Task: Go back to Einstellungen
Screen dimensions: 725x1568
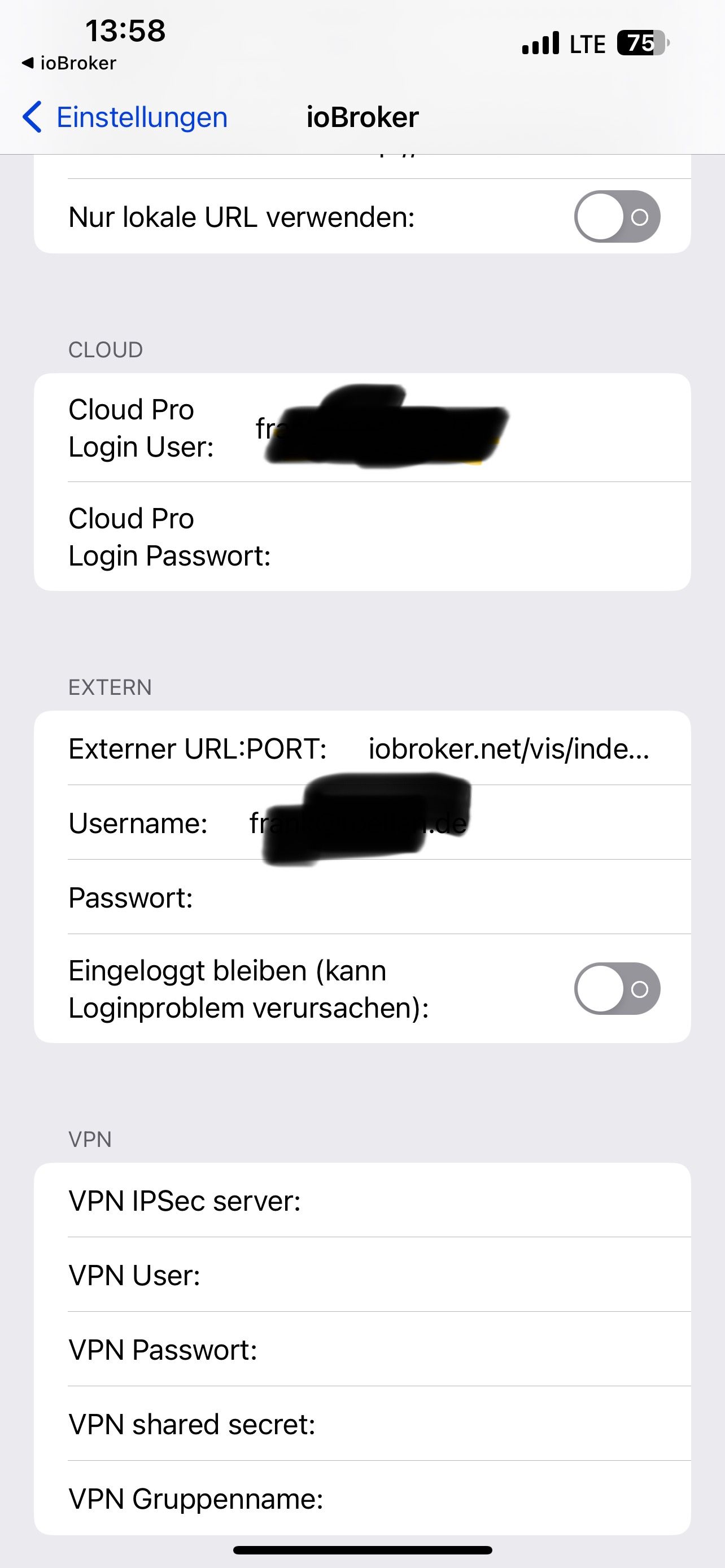Action: 125,117
